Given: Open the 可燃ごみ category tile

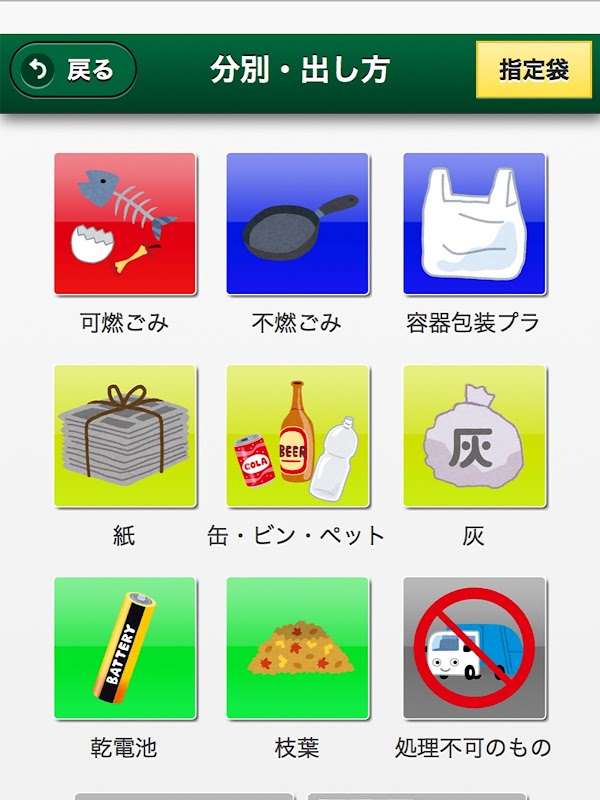Looking at the screenshot, I should (125, 223).
